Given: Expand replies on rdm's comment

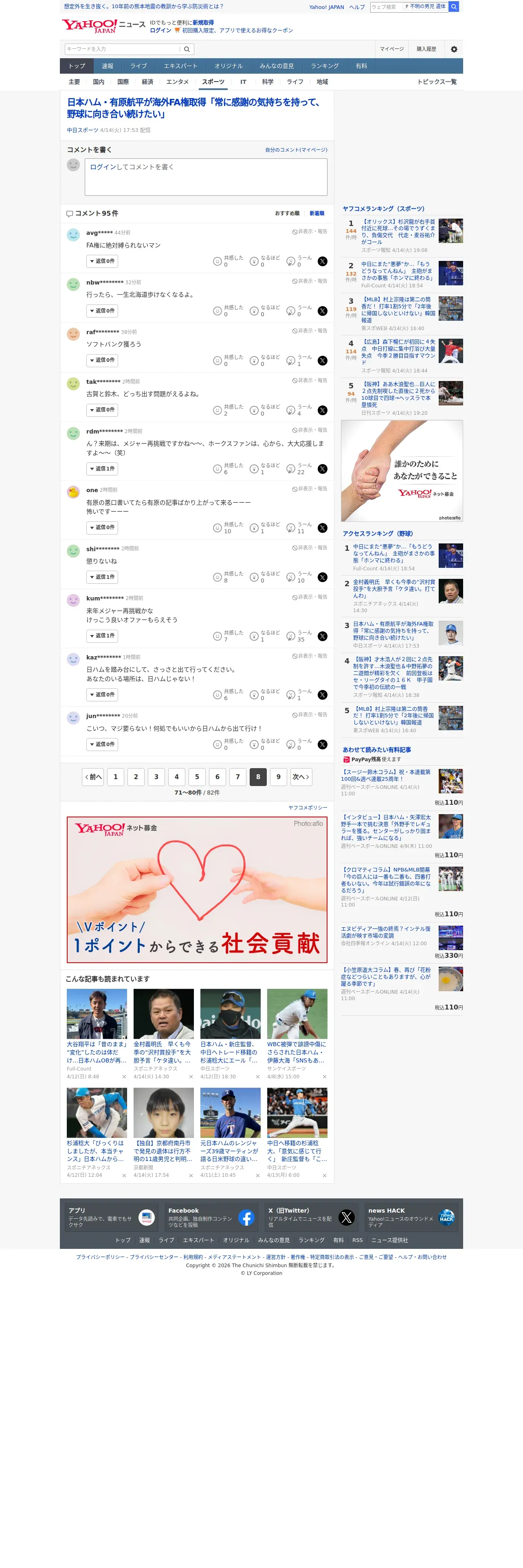Looking at the screenshot, I should [102, 469].
